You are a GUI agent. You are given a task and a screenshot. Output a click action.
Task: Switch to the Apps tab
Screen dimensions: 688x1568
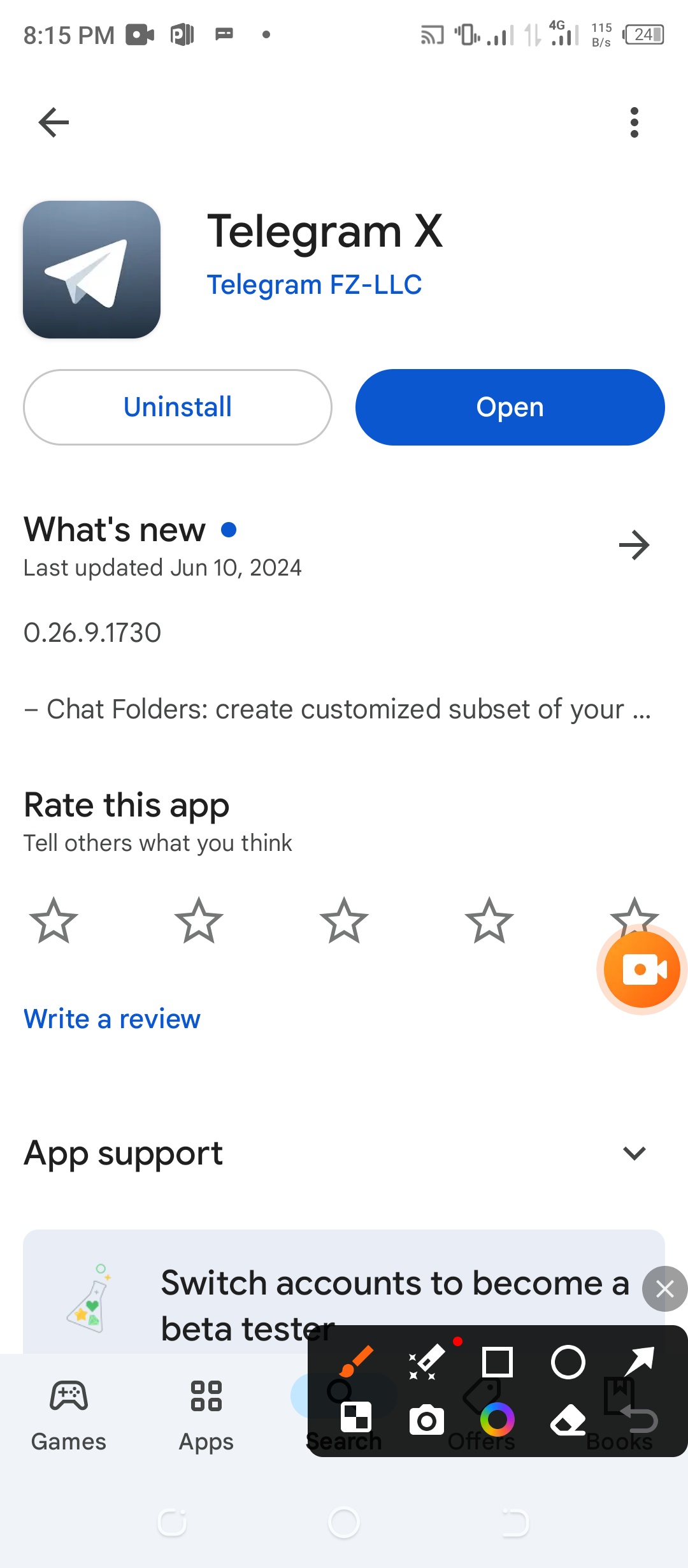coord(206,1411)
